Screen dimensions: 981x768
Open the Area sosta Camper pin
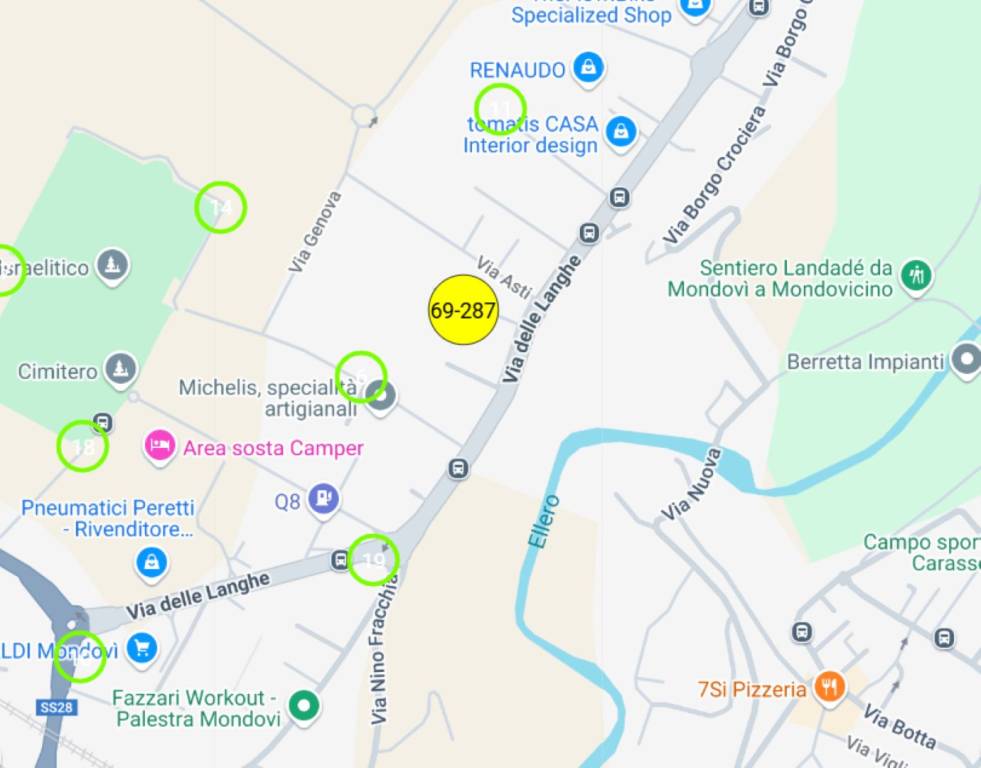click(159, 446)
